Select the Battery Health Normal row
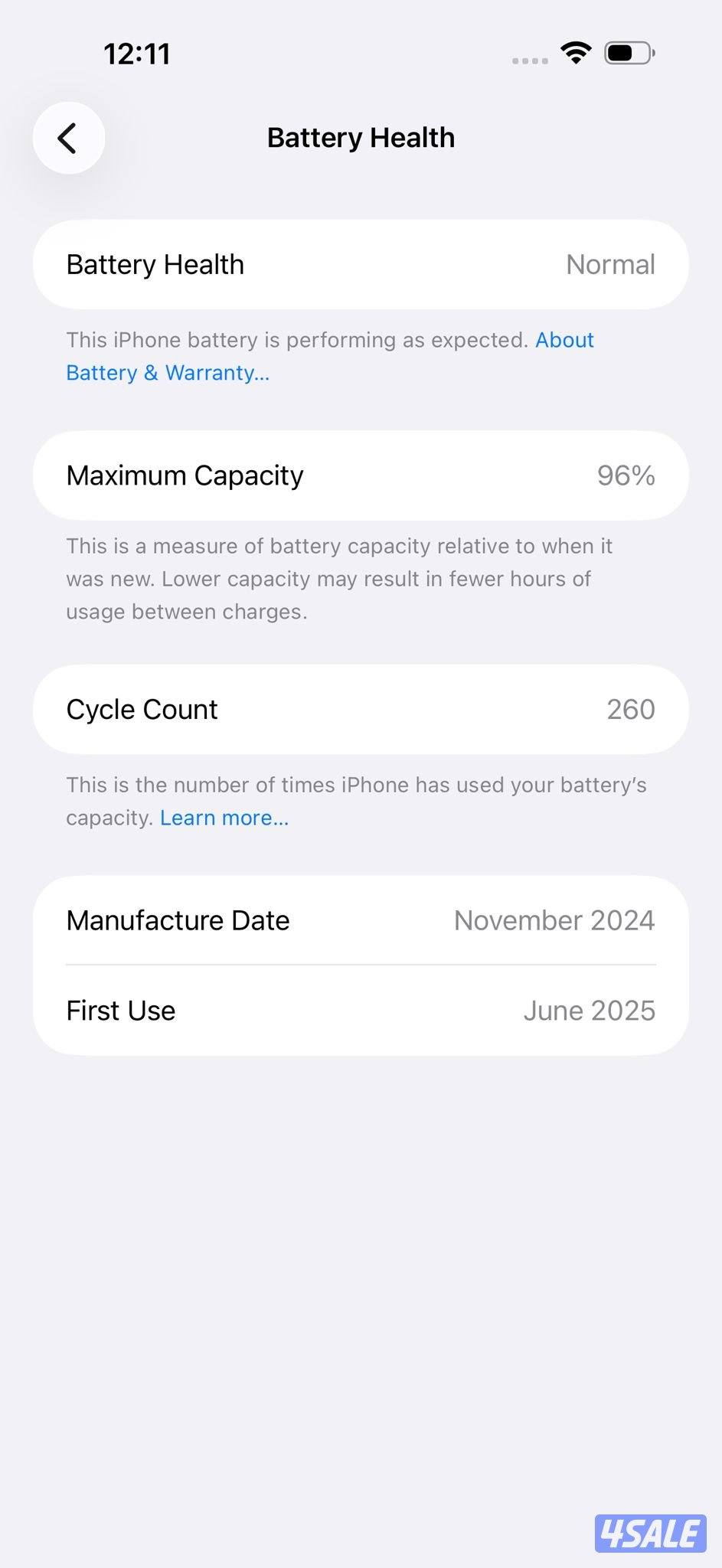The height and width of the screenshot is (1568, 722). pos(361,264)
